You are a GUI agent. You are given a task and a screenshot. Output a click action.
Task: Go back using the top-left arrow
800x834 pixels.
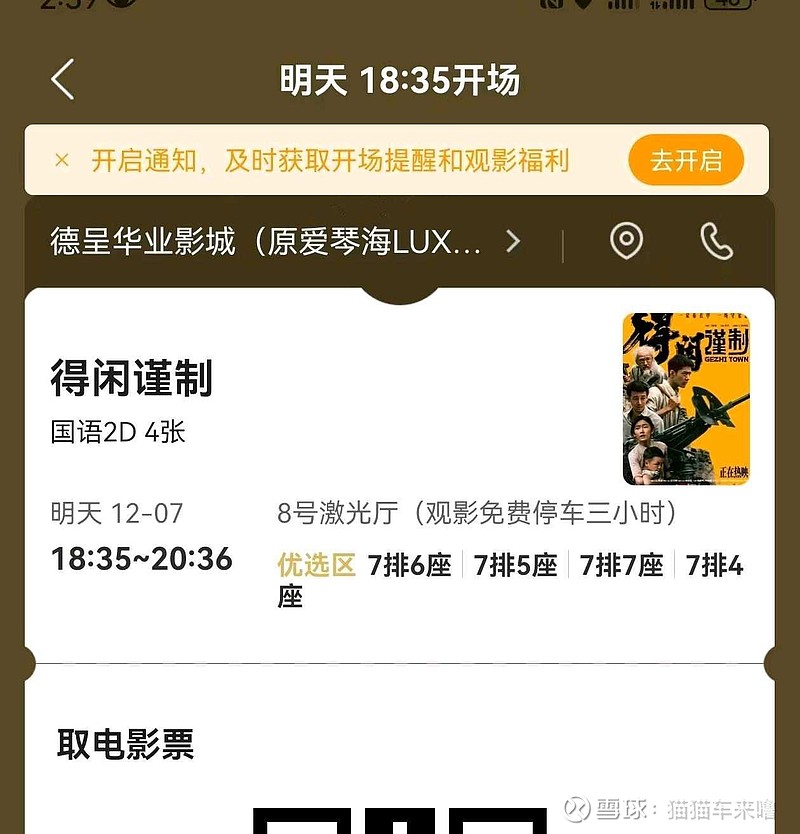pyautogui.click(x=63, y=79)
